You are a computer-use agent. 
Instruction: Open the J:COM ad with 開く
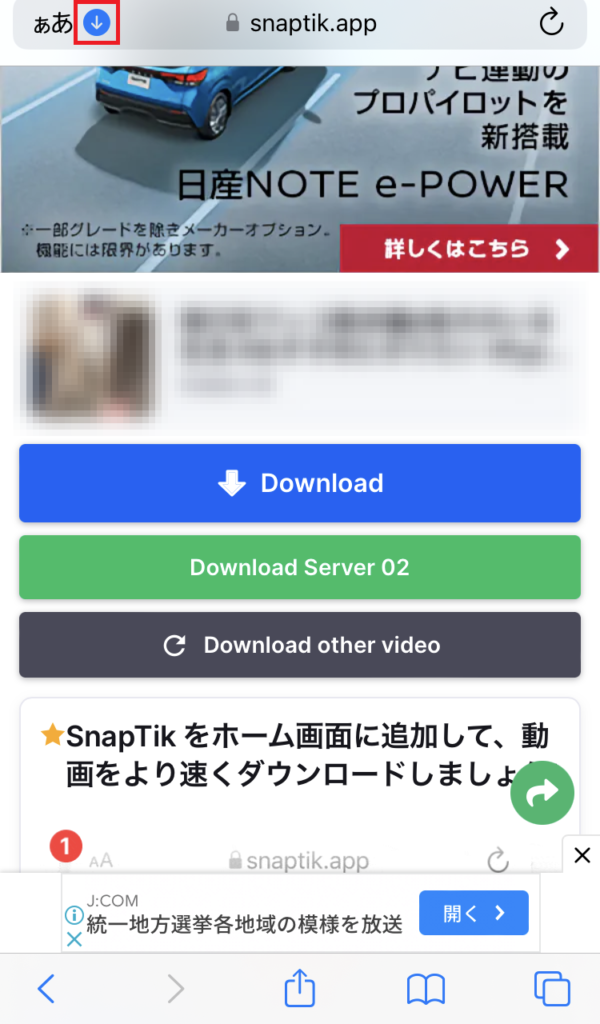(473, 913)
